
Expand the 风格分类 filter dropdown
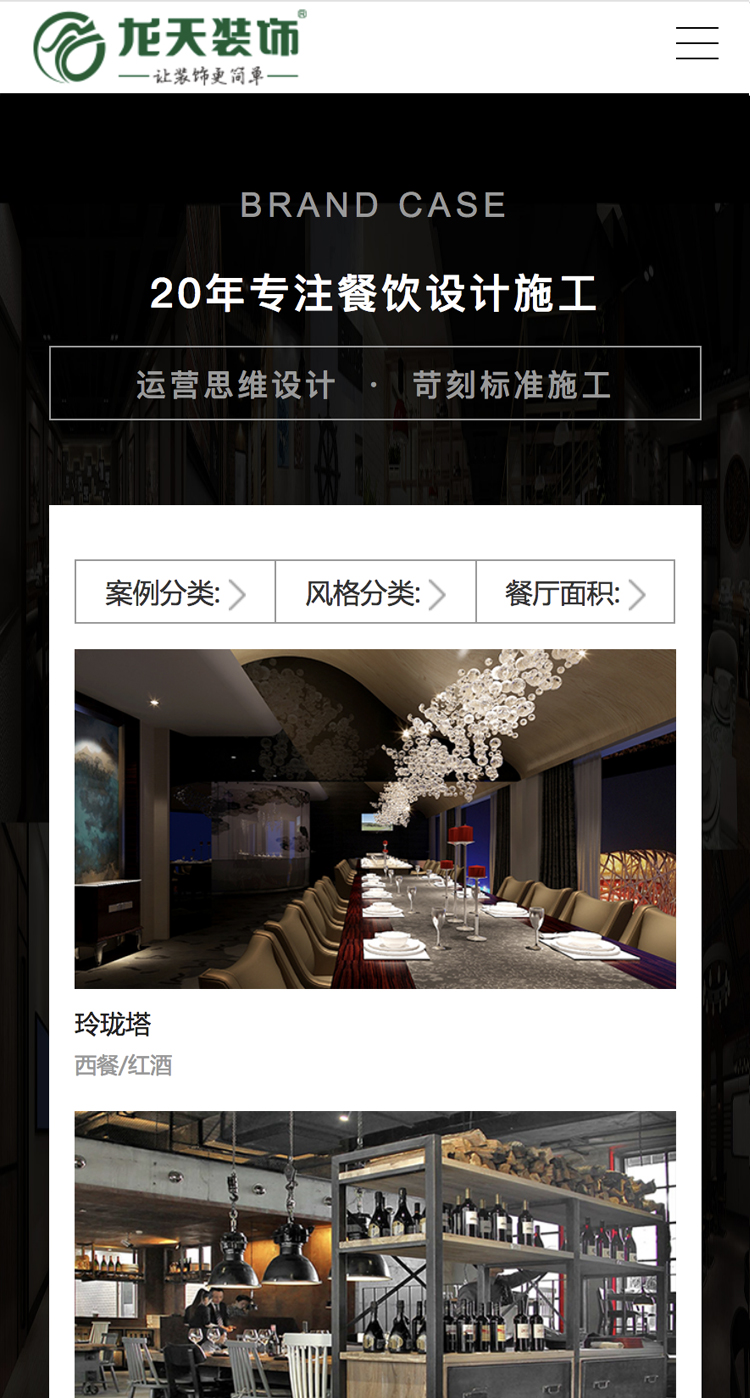point(375,593)
